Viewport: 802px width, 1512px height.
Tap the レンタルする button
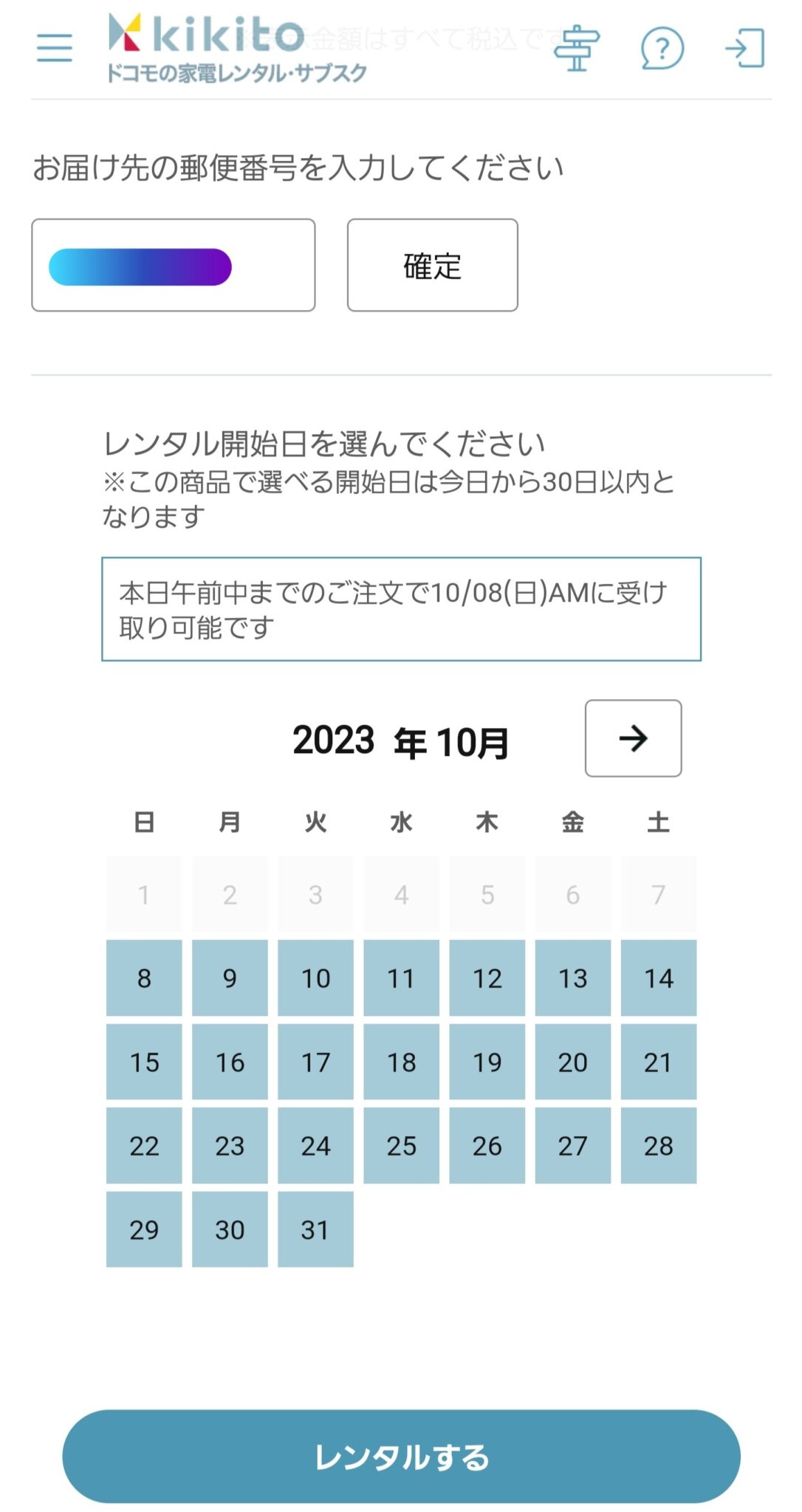coord(401,1457)
